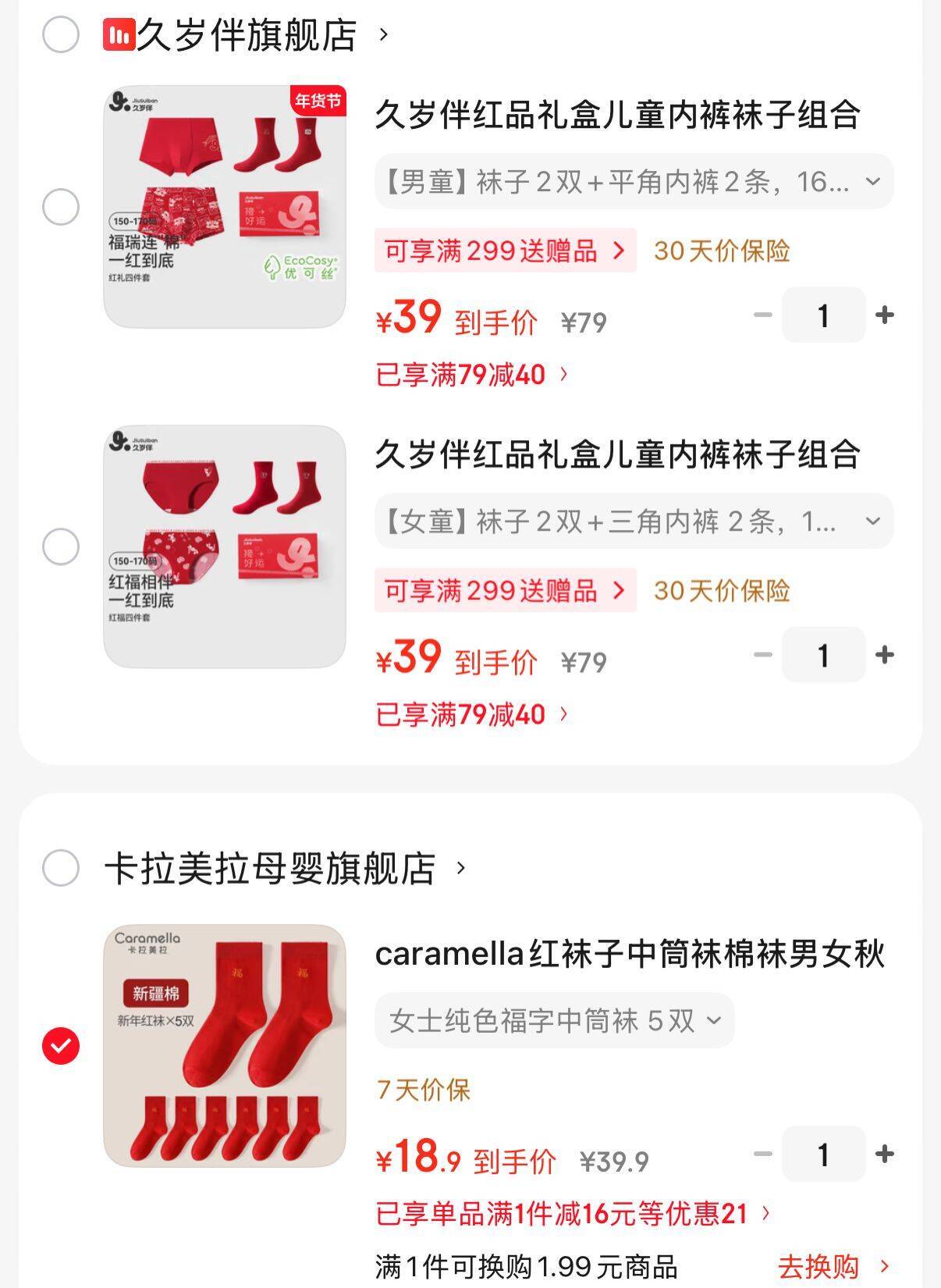
Task: Uncheck the caramella red socks item
Action: 61,1046
